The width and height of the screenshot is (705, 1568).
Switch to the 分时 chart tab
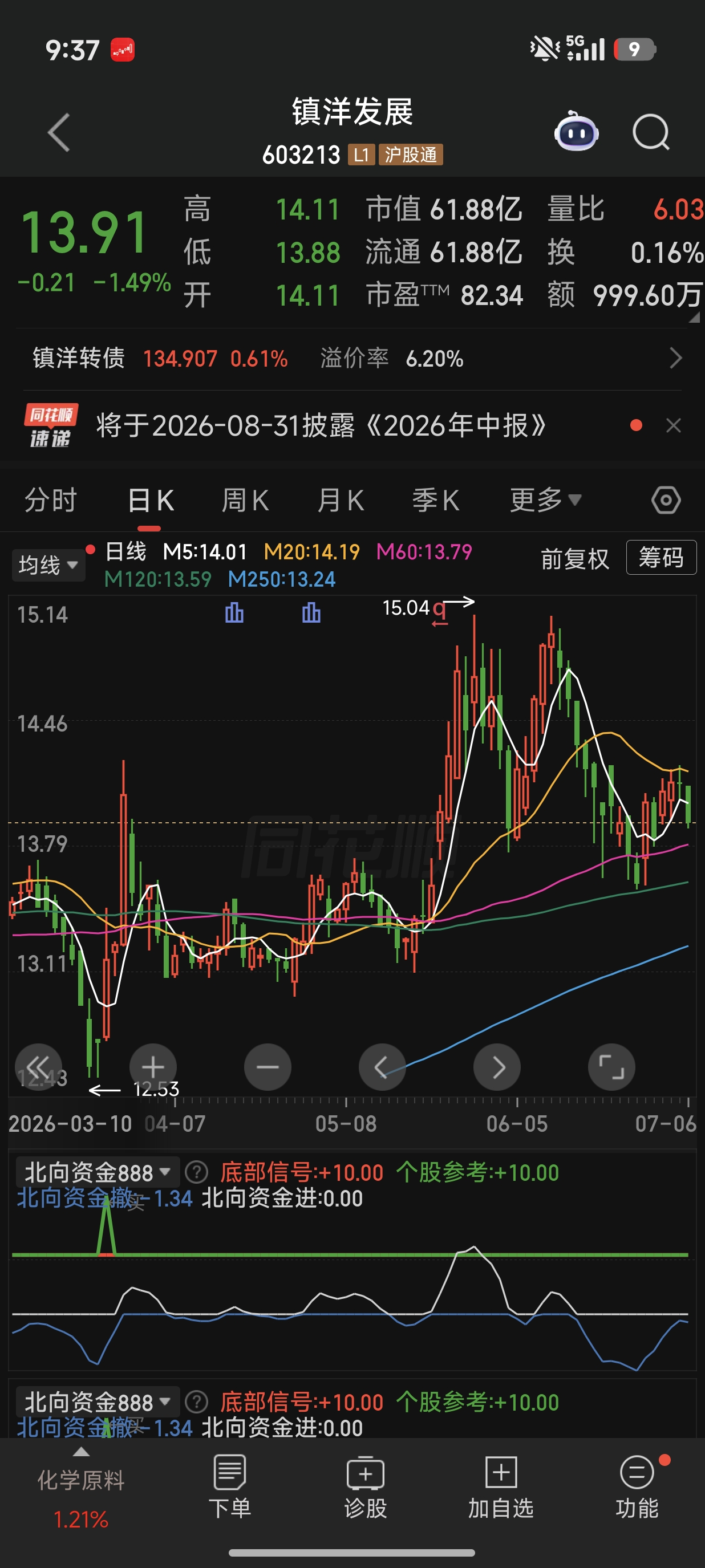[51, 501]
